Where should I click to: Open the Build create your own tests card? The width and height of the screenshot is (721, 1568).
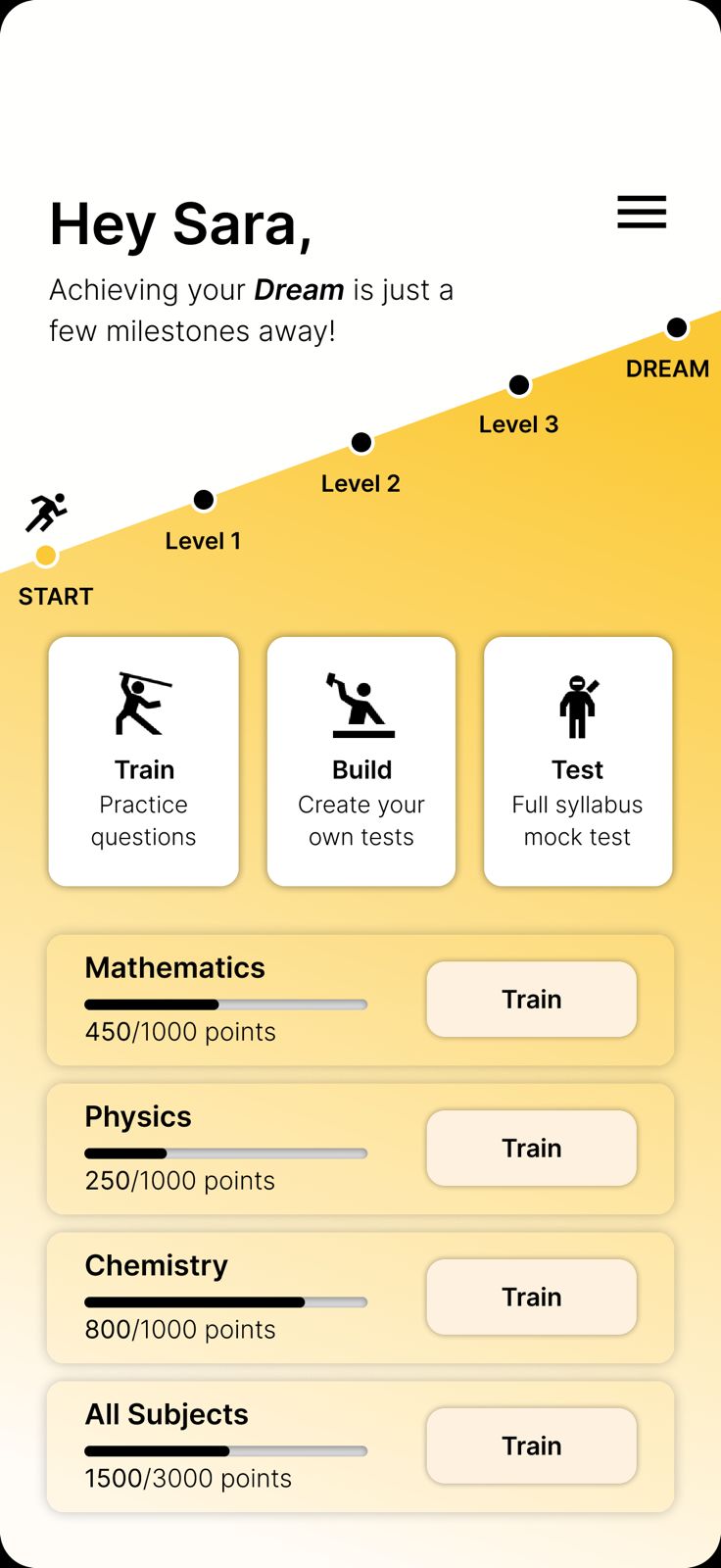point(360,760)
